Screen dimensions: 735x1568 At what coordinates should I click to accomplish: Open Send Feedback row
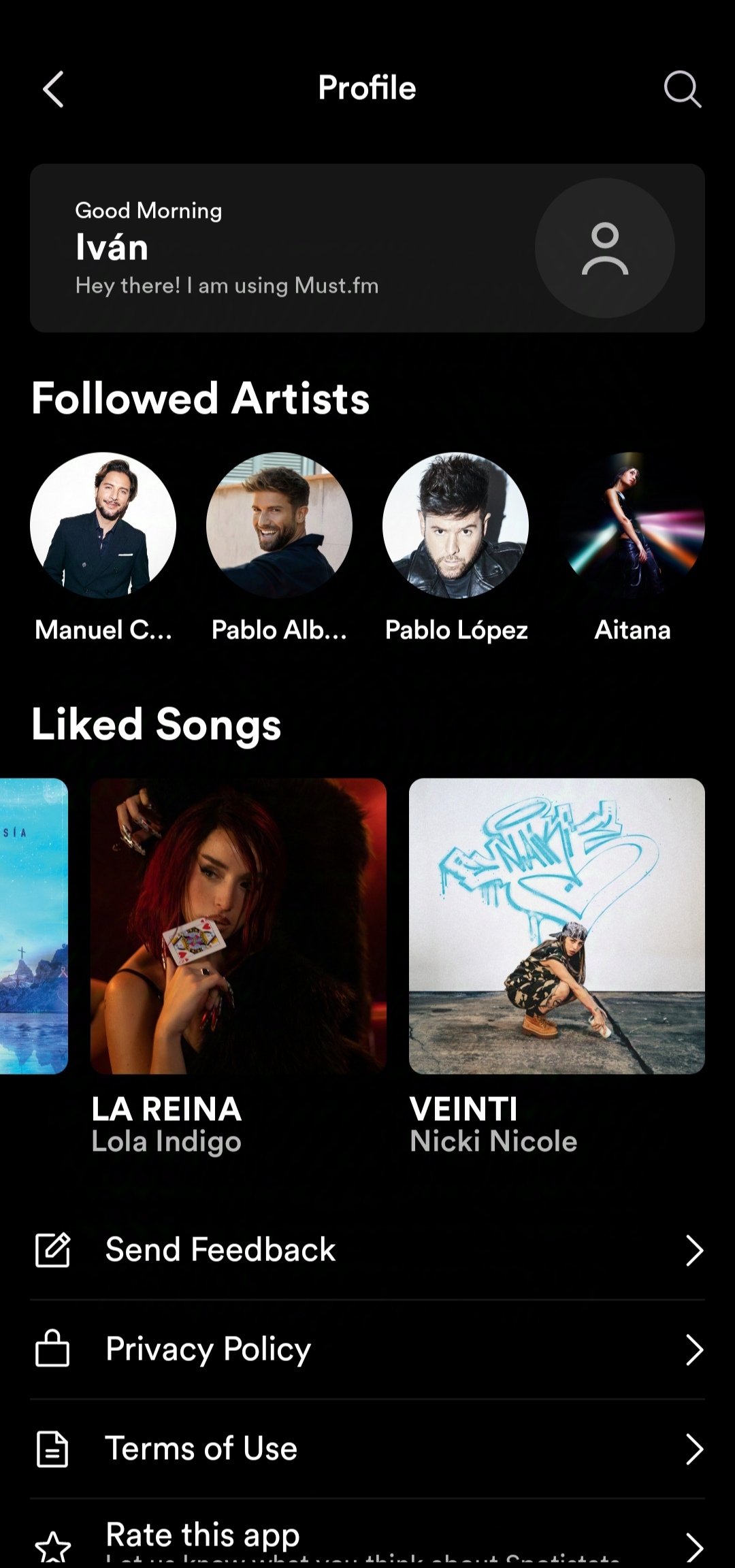coord(367,1250)
